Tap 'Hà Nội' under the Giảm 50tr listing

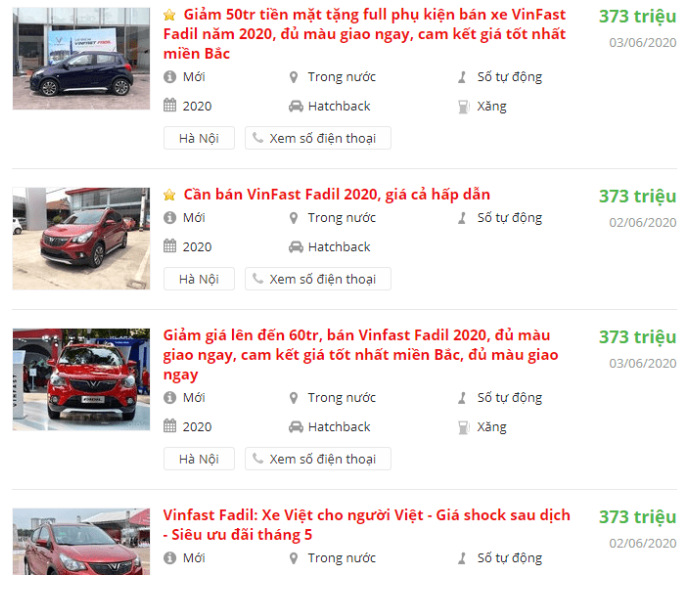point(198,138)
